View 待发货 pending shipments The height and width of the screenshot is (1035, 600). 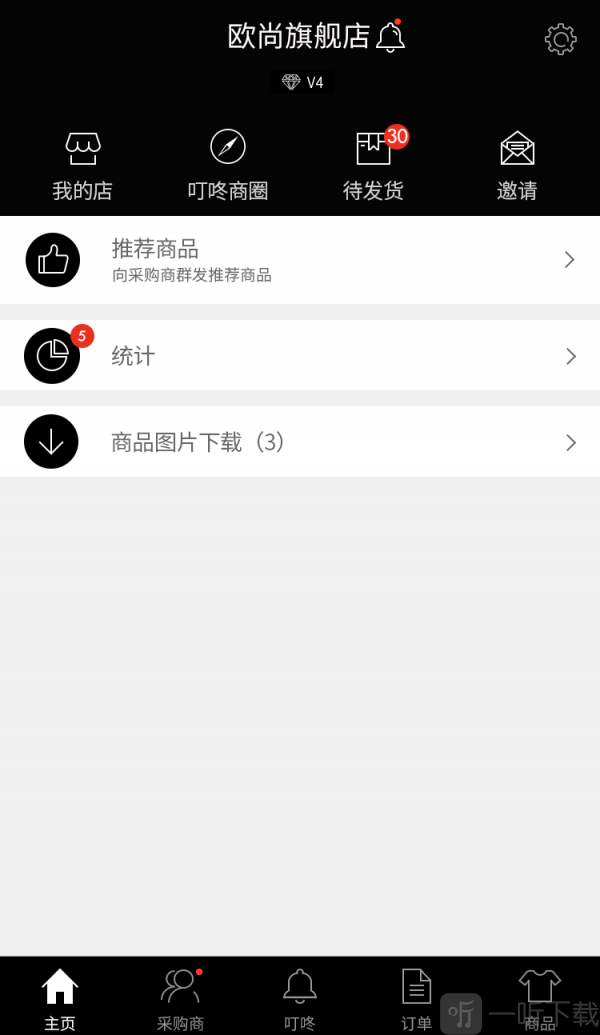pyautogui.click(x=374, y=166)
